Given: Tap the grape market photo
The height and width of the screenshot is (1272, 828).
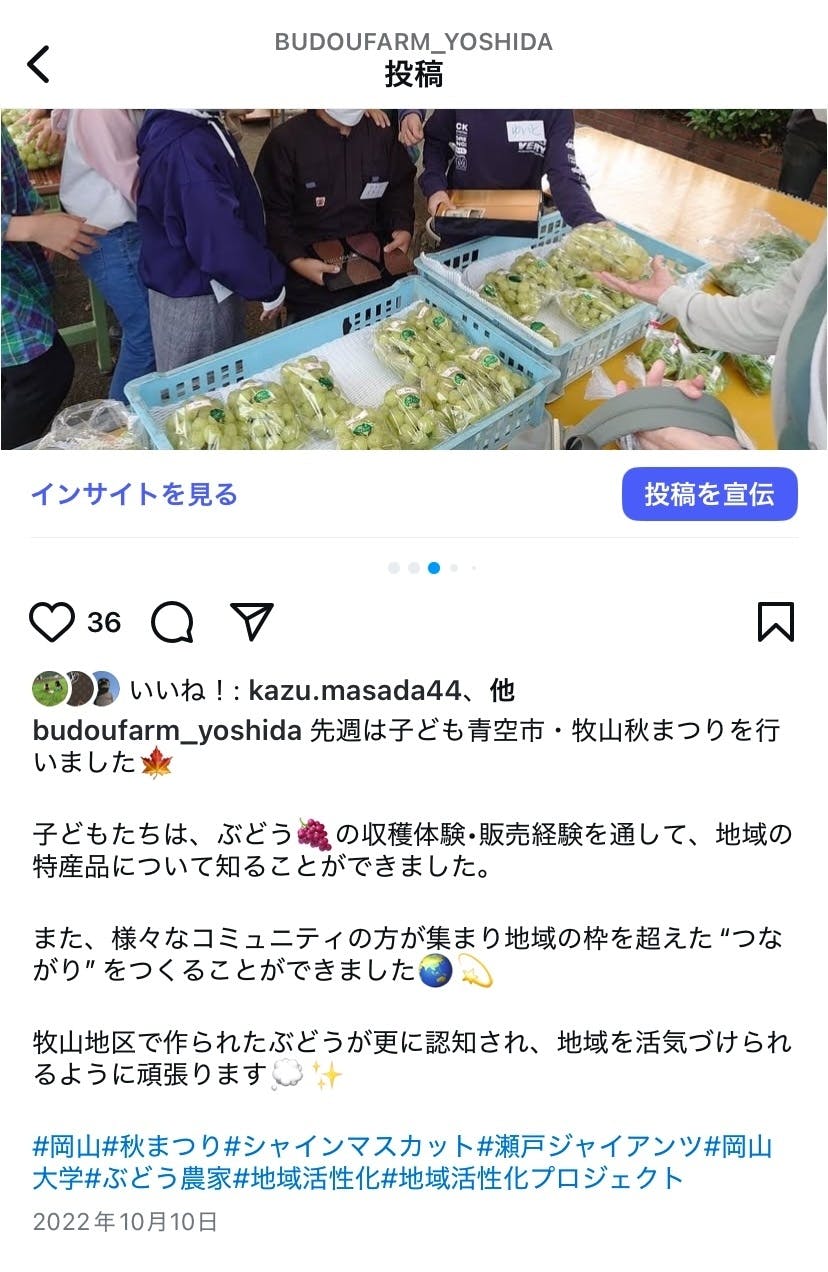Looking at the screenshot, I should 414,279.
